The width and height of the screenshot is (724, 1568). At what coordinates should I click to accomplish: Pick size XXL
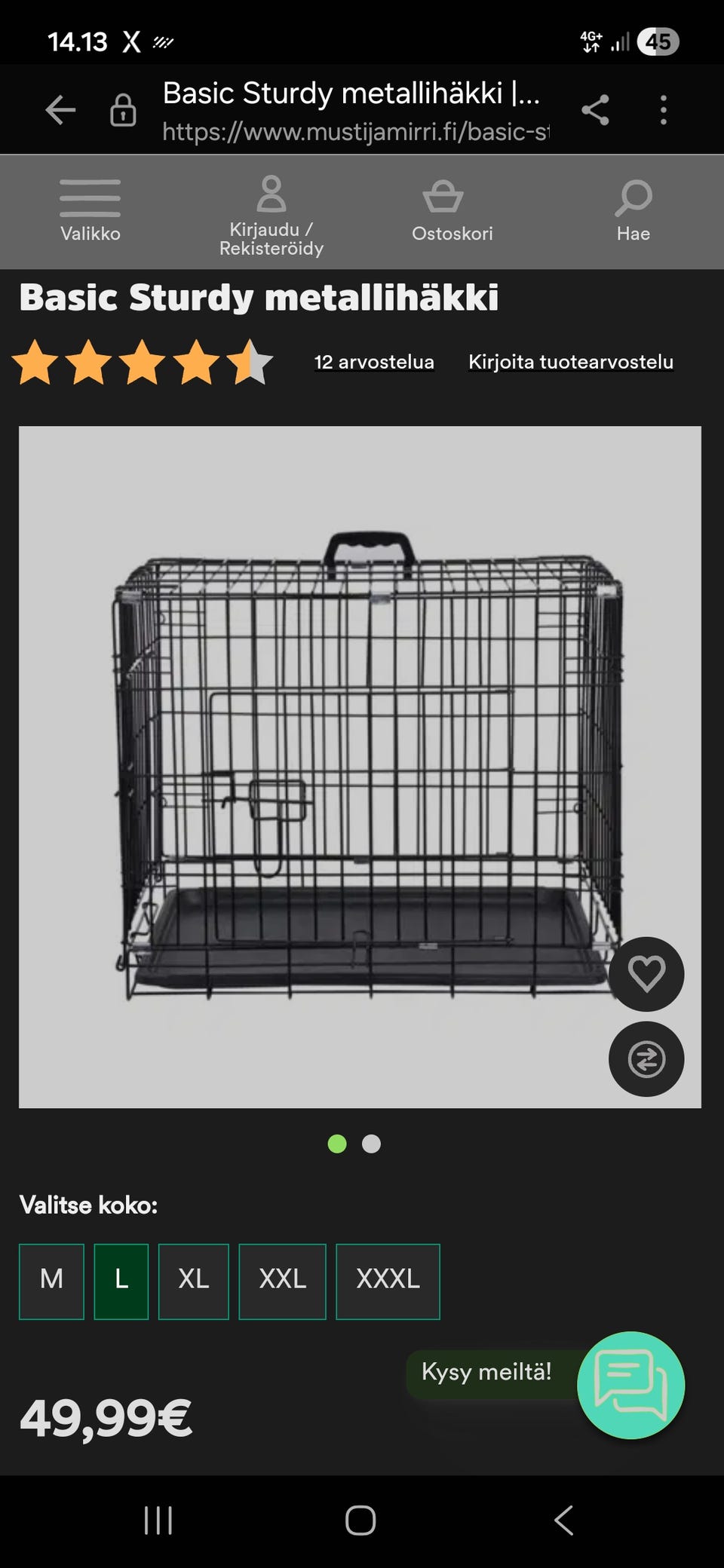[x=282, y=1282]
